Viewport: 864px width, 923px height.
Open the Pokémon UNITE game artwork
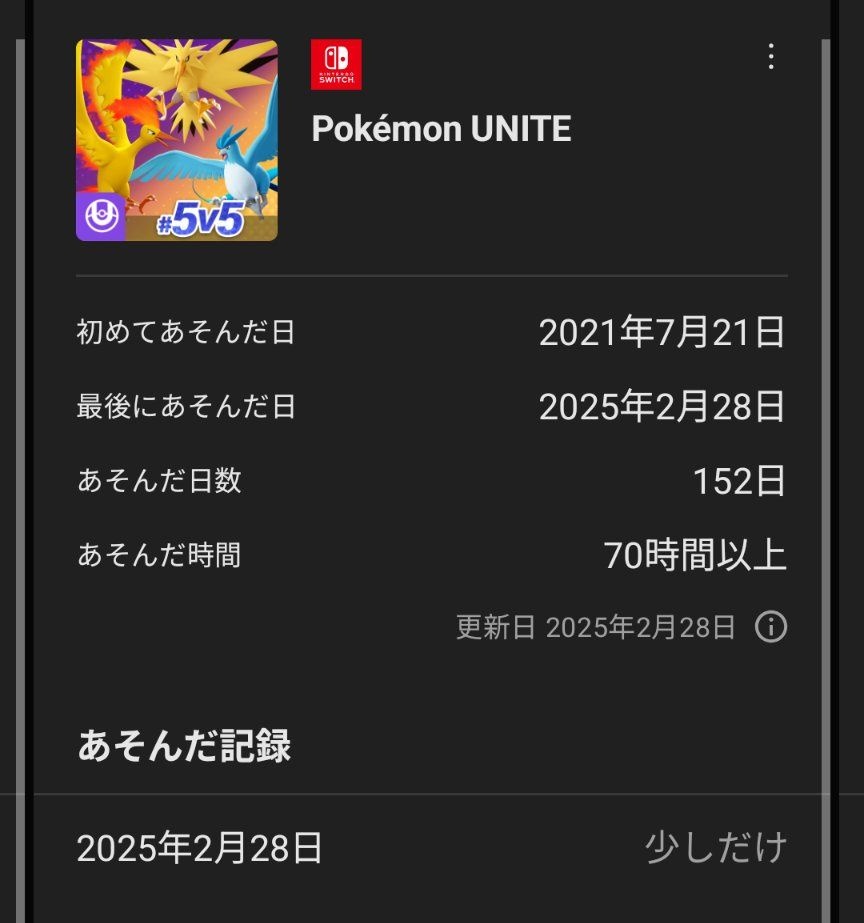click(x=177, y=140)
